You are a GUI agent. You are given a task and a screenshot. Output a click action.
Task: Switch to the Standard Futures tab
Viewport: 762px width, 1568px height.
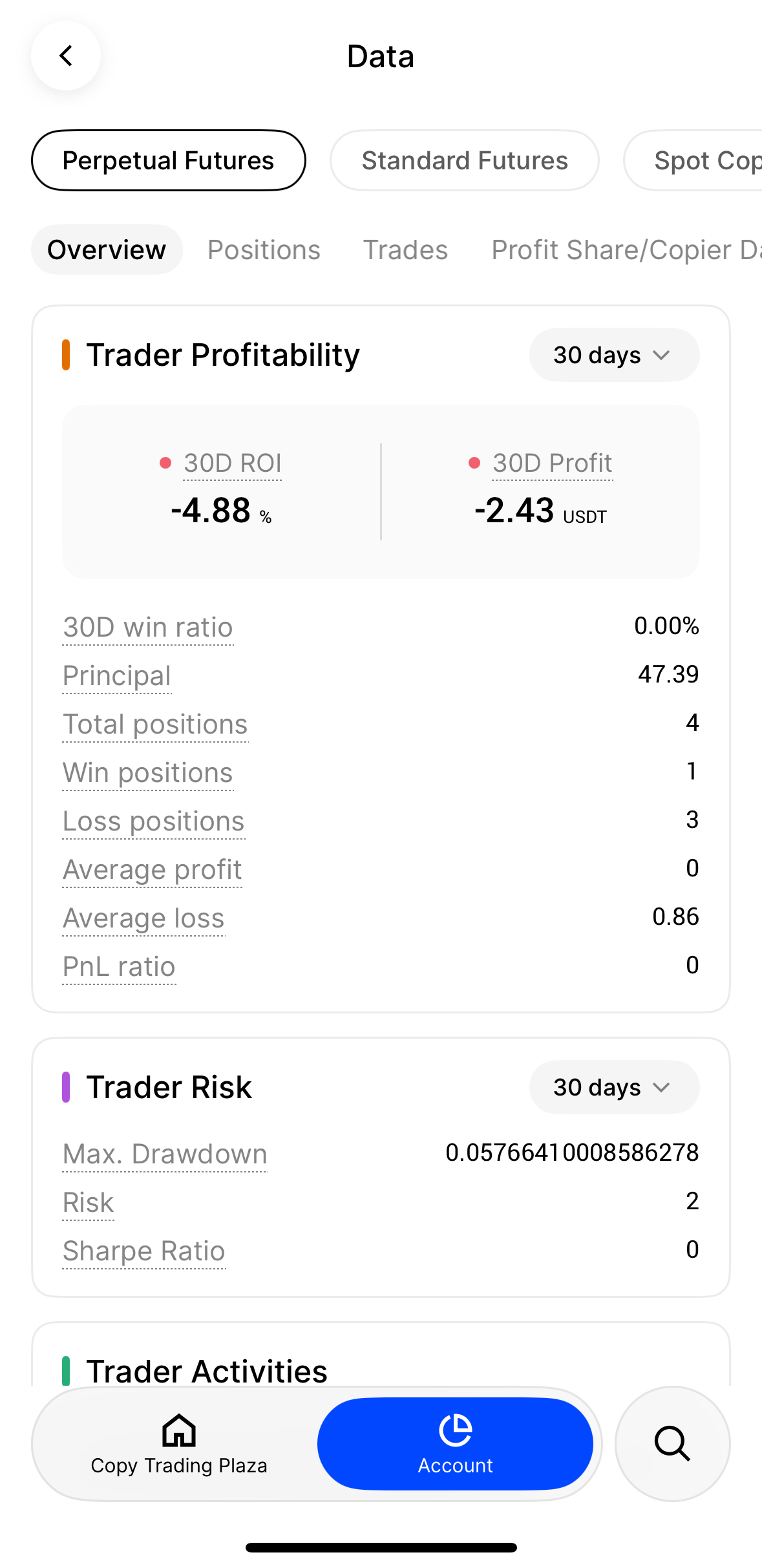click(x=464, y=160)
